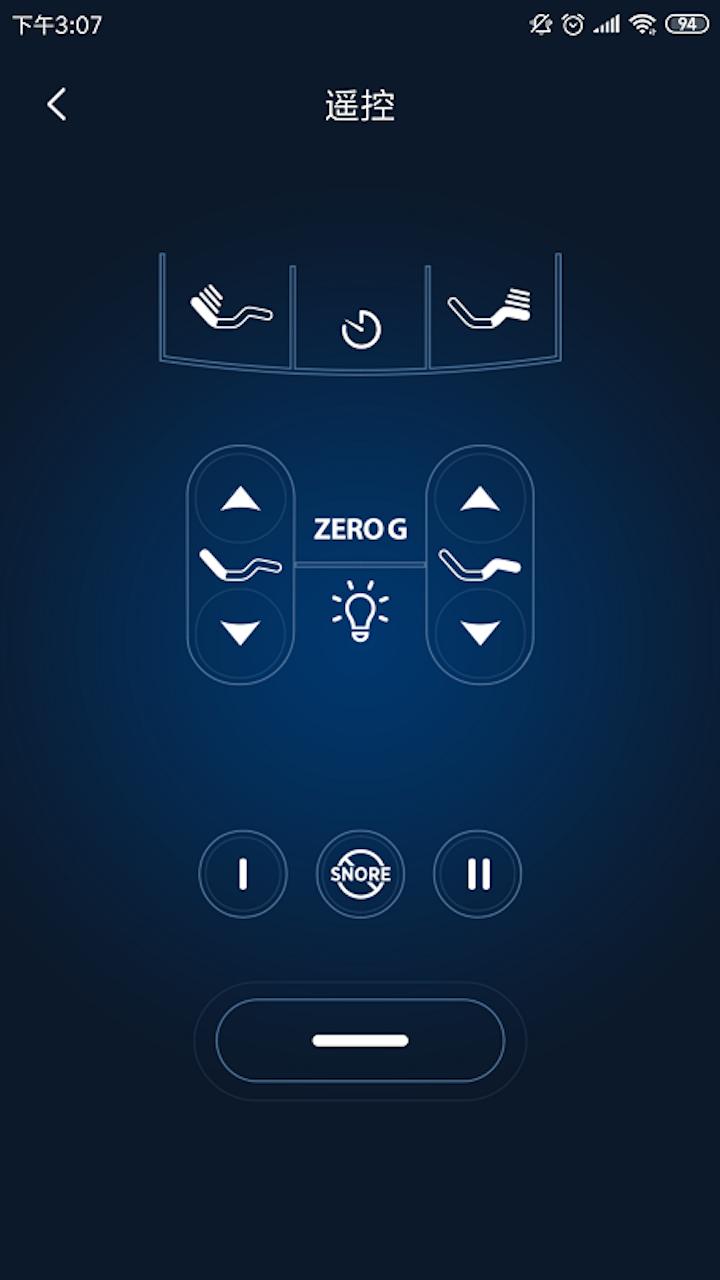Activate the anti-SNORE position

click(x=360, y=874)
